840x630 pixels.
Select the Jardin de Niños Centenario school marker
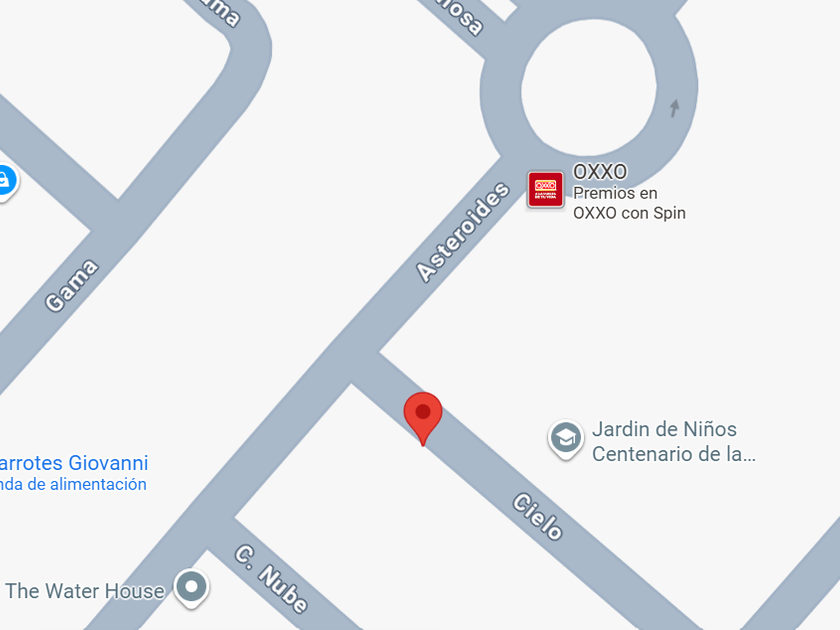pyautogui.click(x=566, y=438)
